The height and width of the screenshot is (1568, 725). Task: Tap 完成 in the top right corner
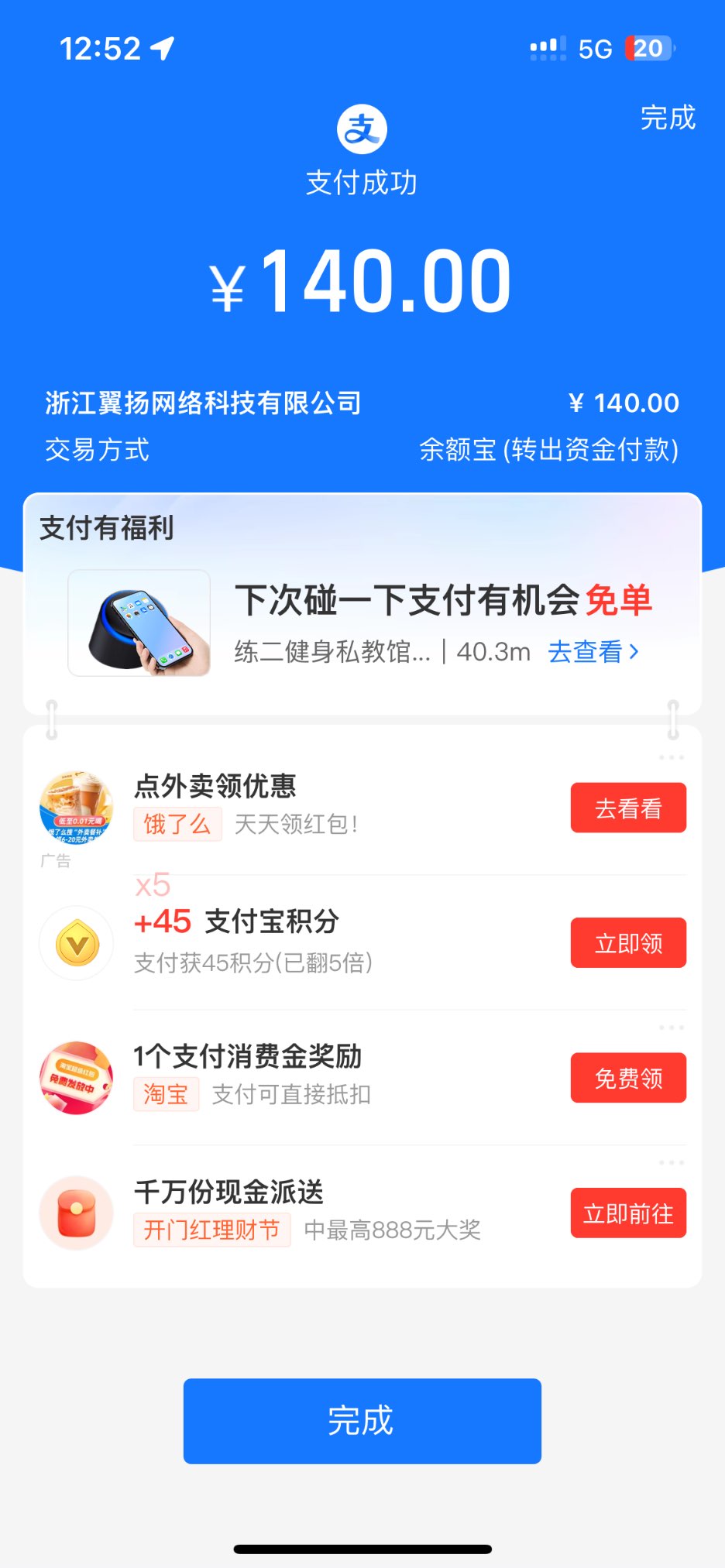coord(667,118)
